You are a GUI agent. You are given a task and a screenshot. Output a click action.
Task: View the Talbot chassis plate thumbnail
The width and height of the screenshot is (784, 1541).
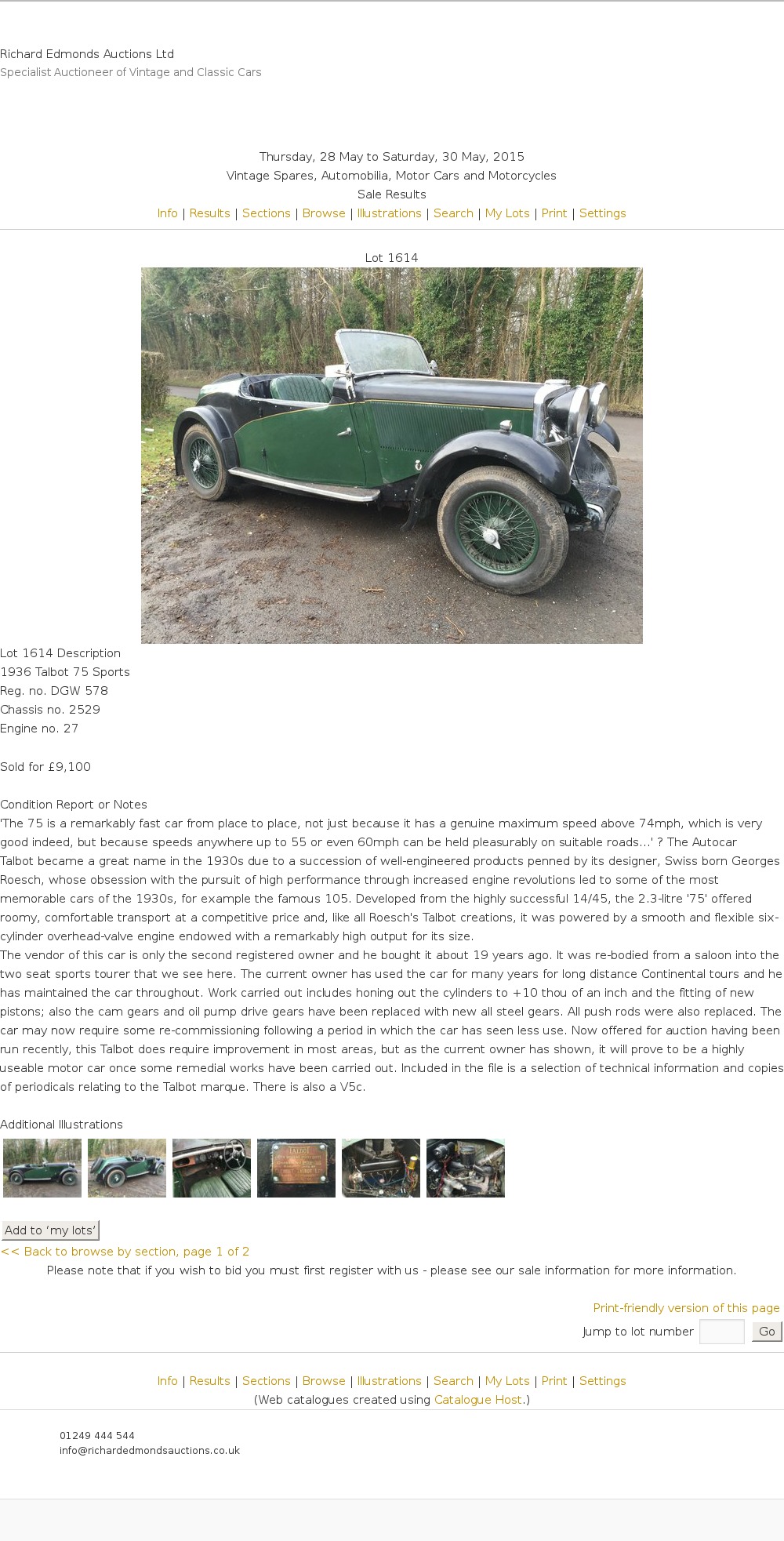296,1168
